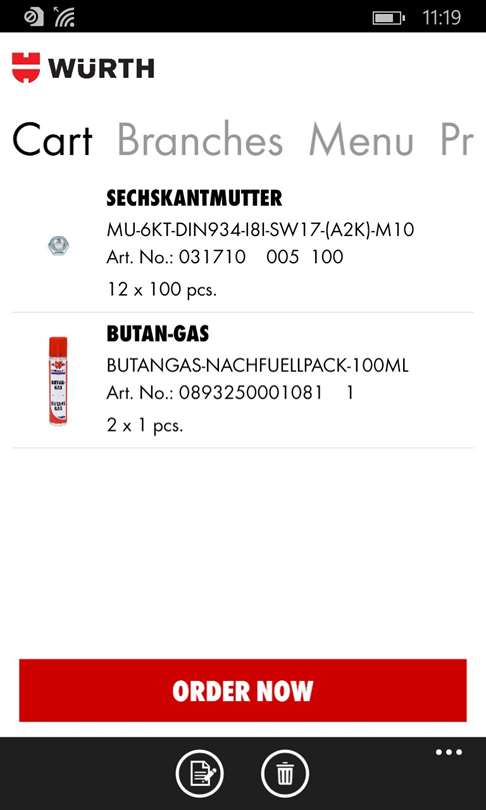
Task: Tap the Order Now button
Action: pos(243,690)
